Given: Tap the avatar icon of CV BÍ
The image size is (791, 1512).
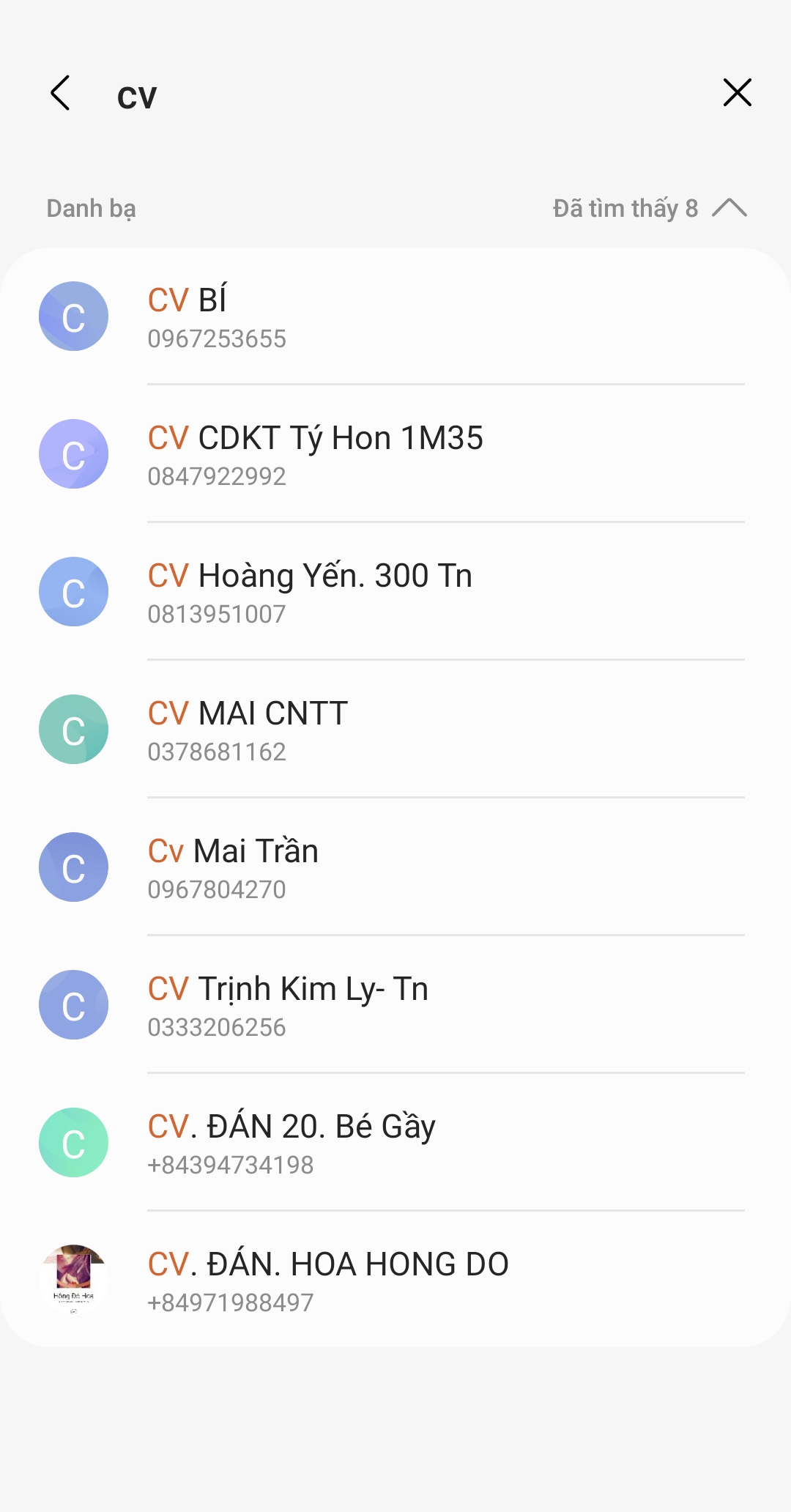Looking at the screenshot, I should 73,316.
